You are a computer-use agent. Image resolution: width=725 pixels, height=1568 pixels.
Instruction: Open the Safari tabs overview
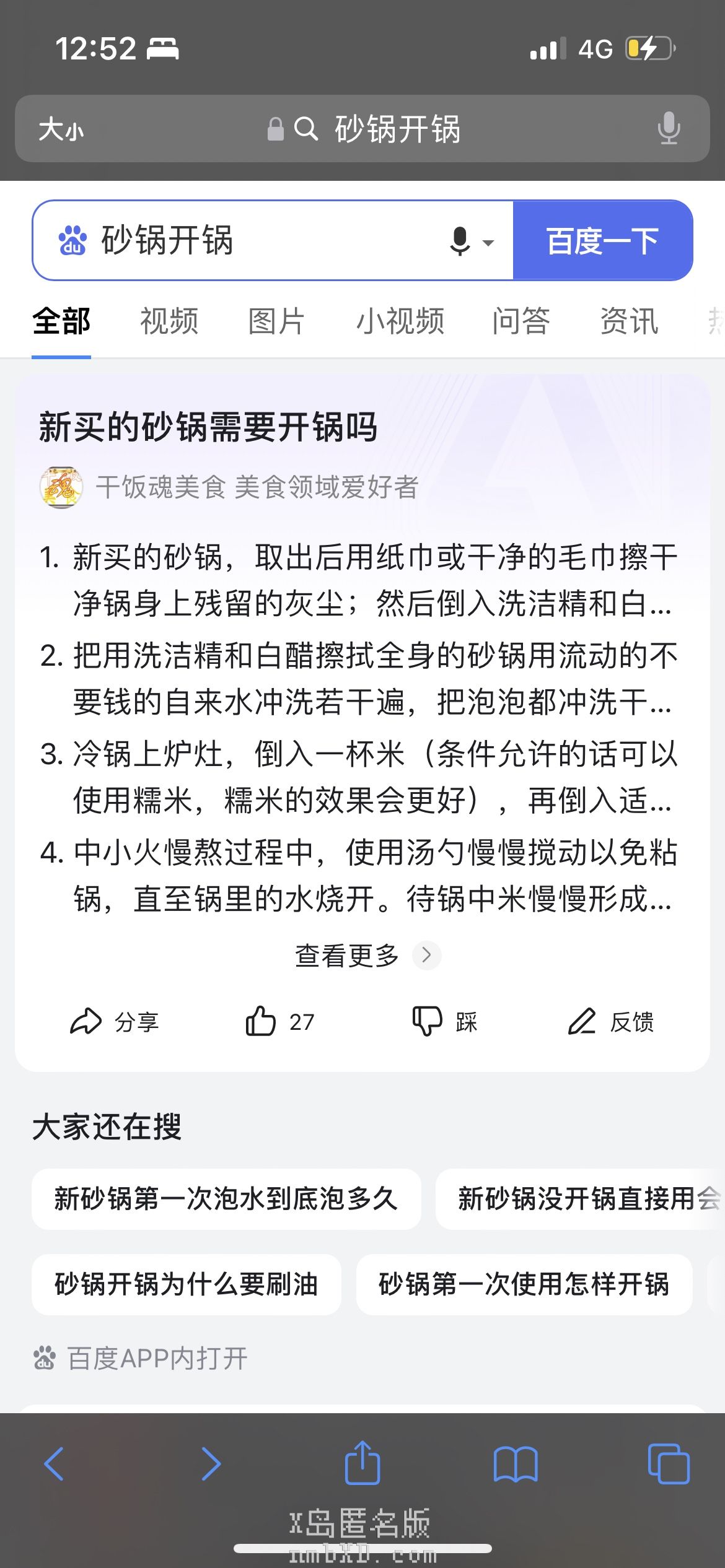(x=668, y=1464)
